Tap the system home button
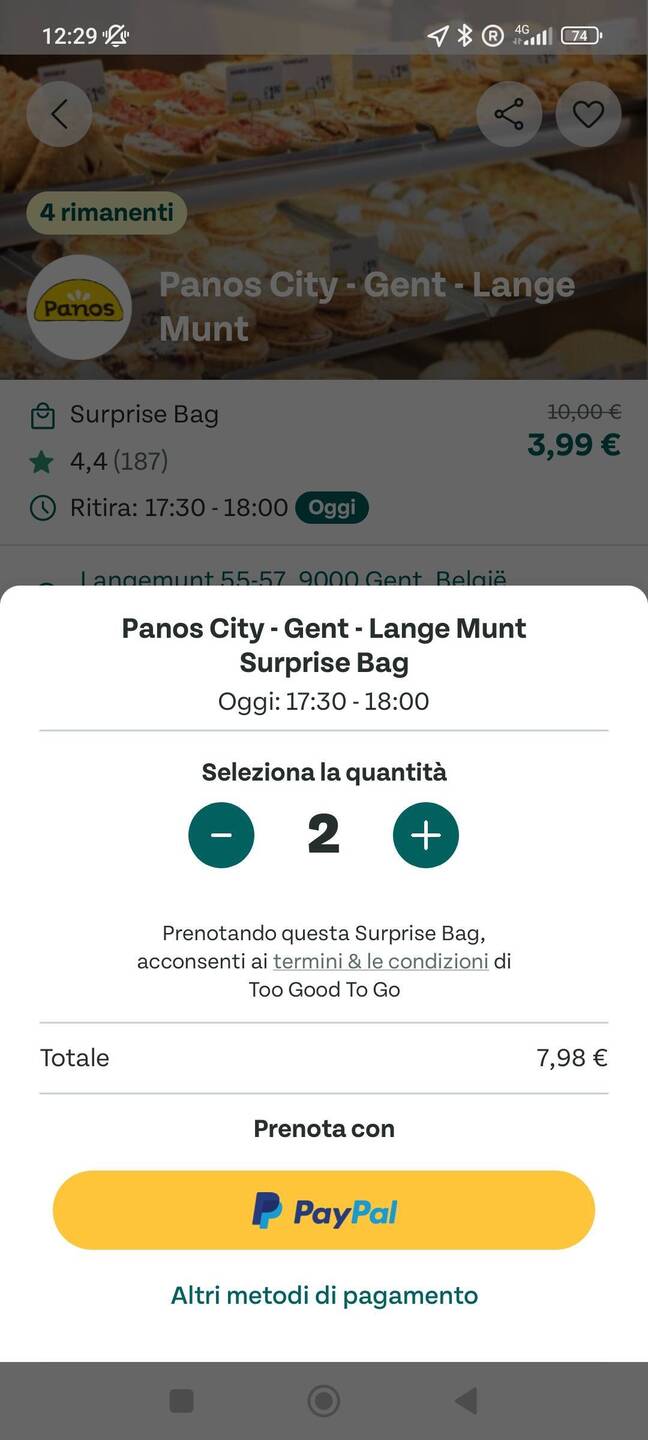The width and height of the screenshot is (648, 1440). tap(323, 1400)
